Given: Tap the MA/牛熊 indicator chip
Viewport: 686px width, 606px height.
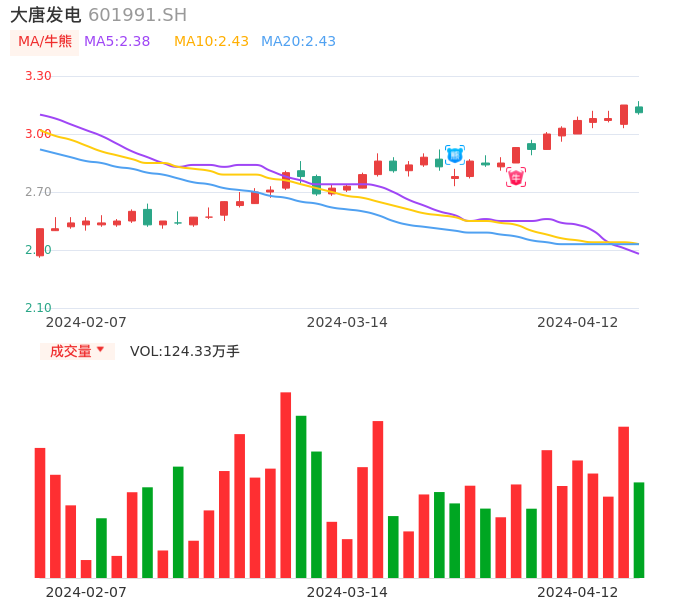Looking at the screenshot, I should point(44,42).
